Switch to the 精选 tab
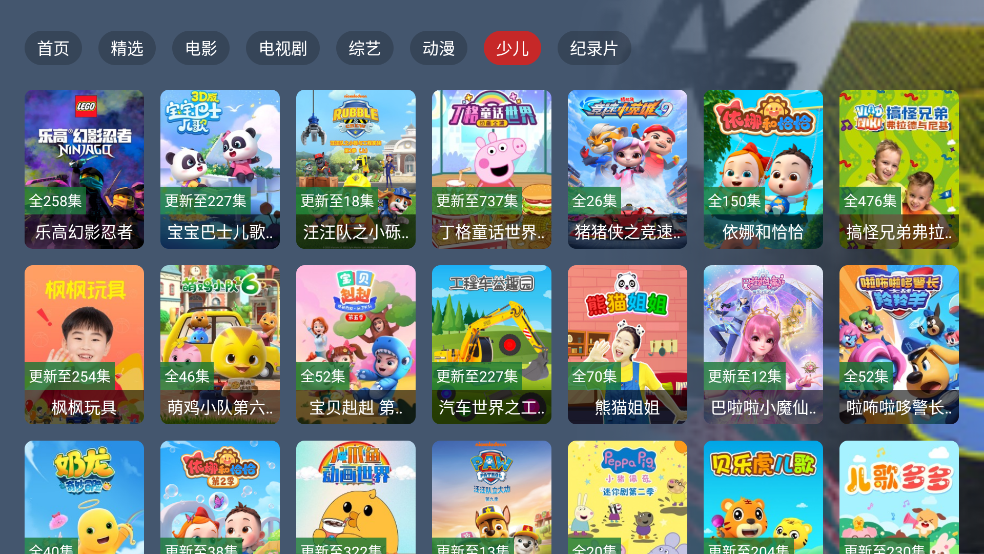Viewport: 984px width, 554px height. coord(127,48)
